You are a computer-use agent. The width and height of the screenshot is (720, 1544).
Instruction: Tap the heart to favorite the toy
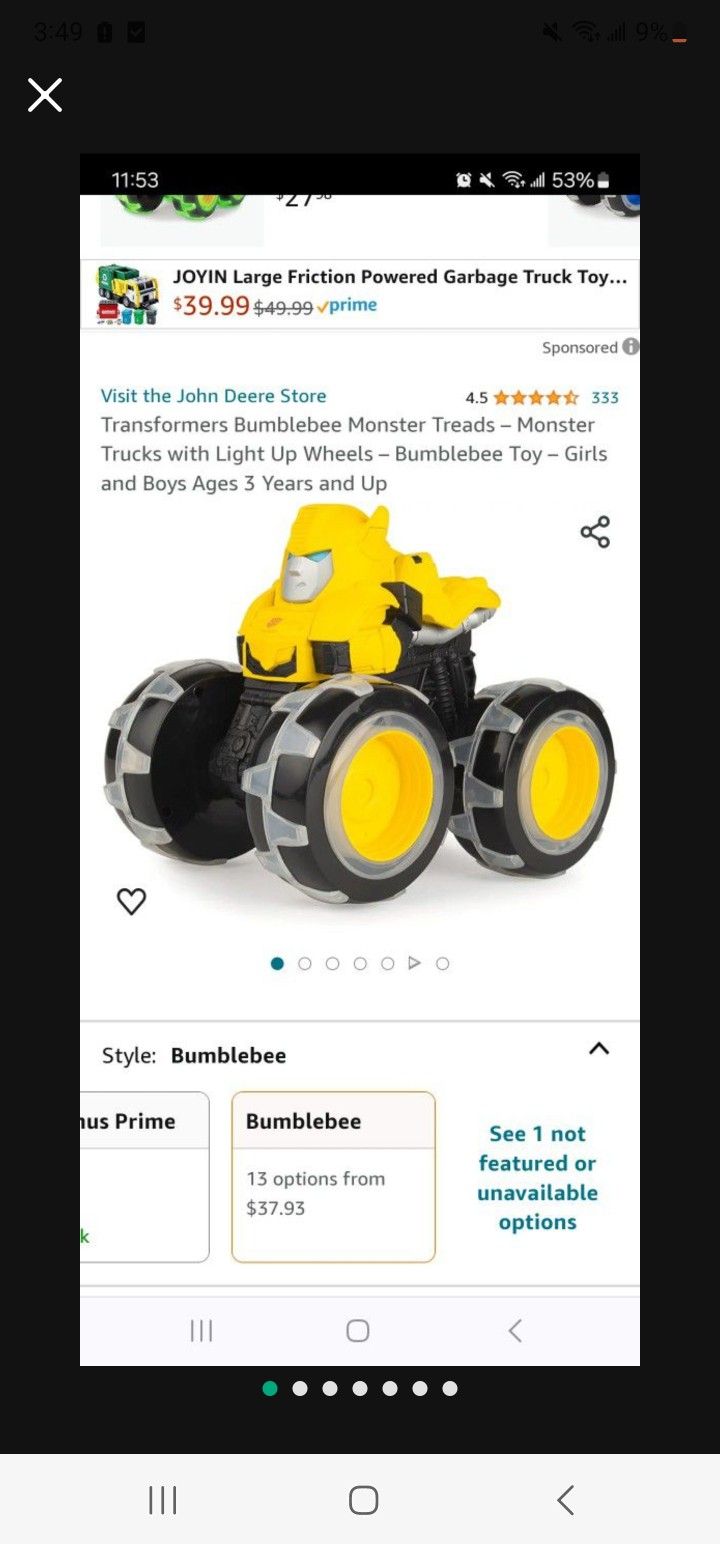pos(132,900)
